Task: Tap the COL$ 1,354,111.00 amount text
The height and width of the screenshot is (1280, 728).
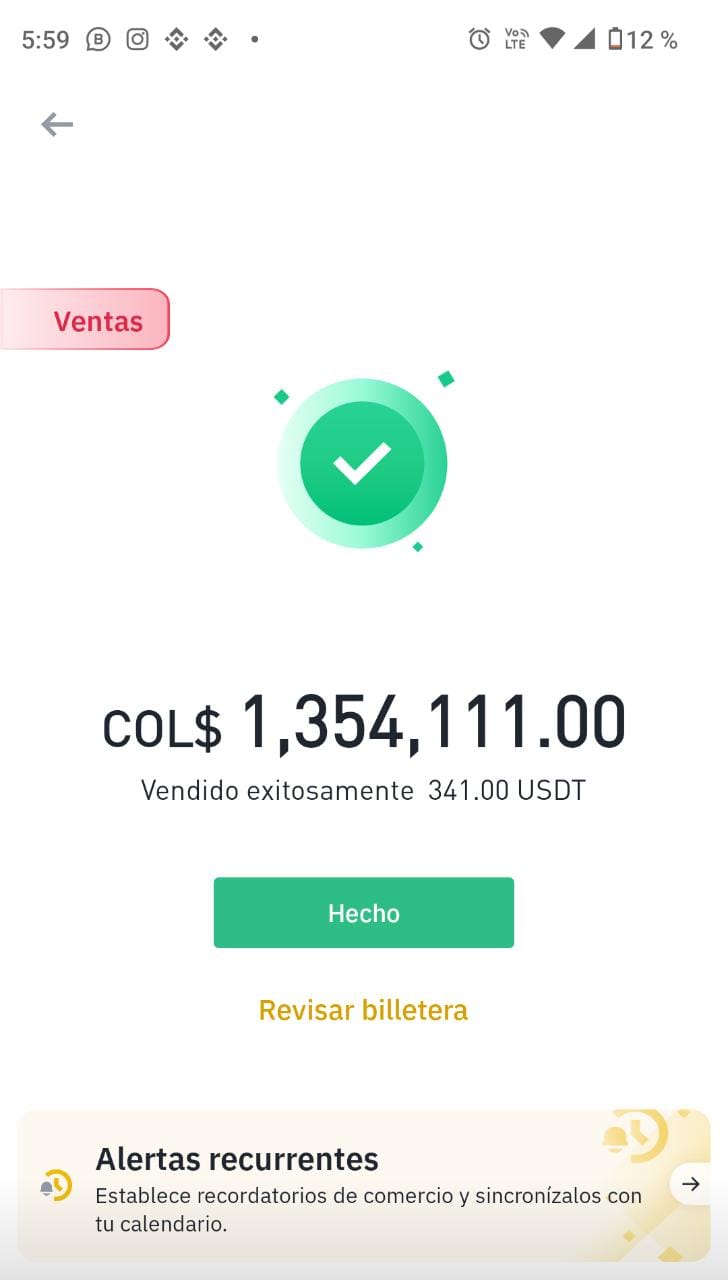Action: coord(364,723)
